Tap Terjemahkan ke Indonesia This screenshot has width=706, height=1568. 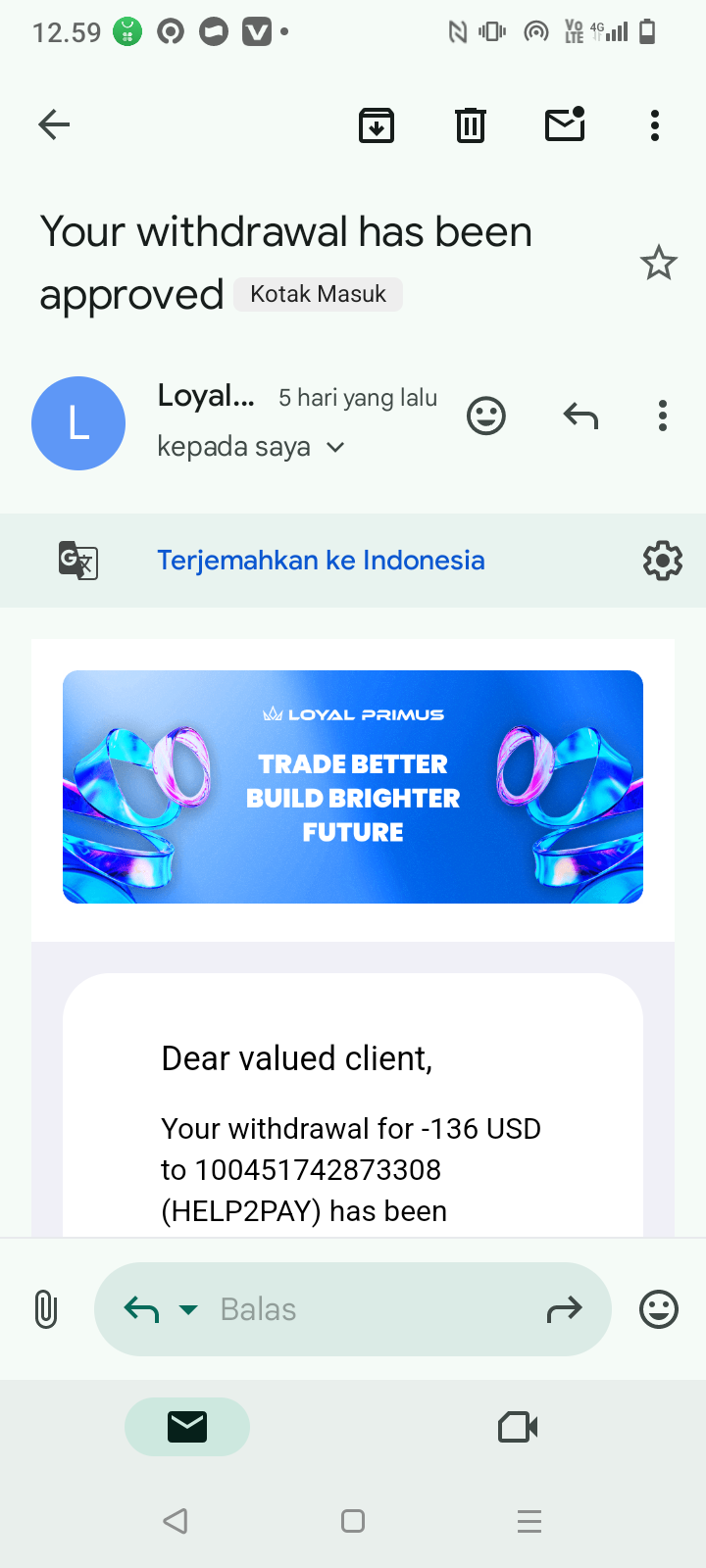point(321,561)
